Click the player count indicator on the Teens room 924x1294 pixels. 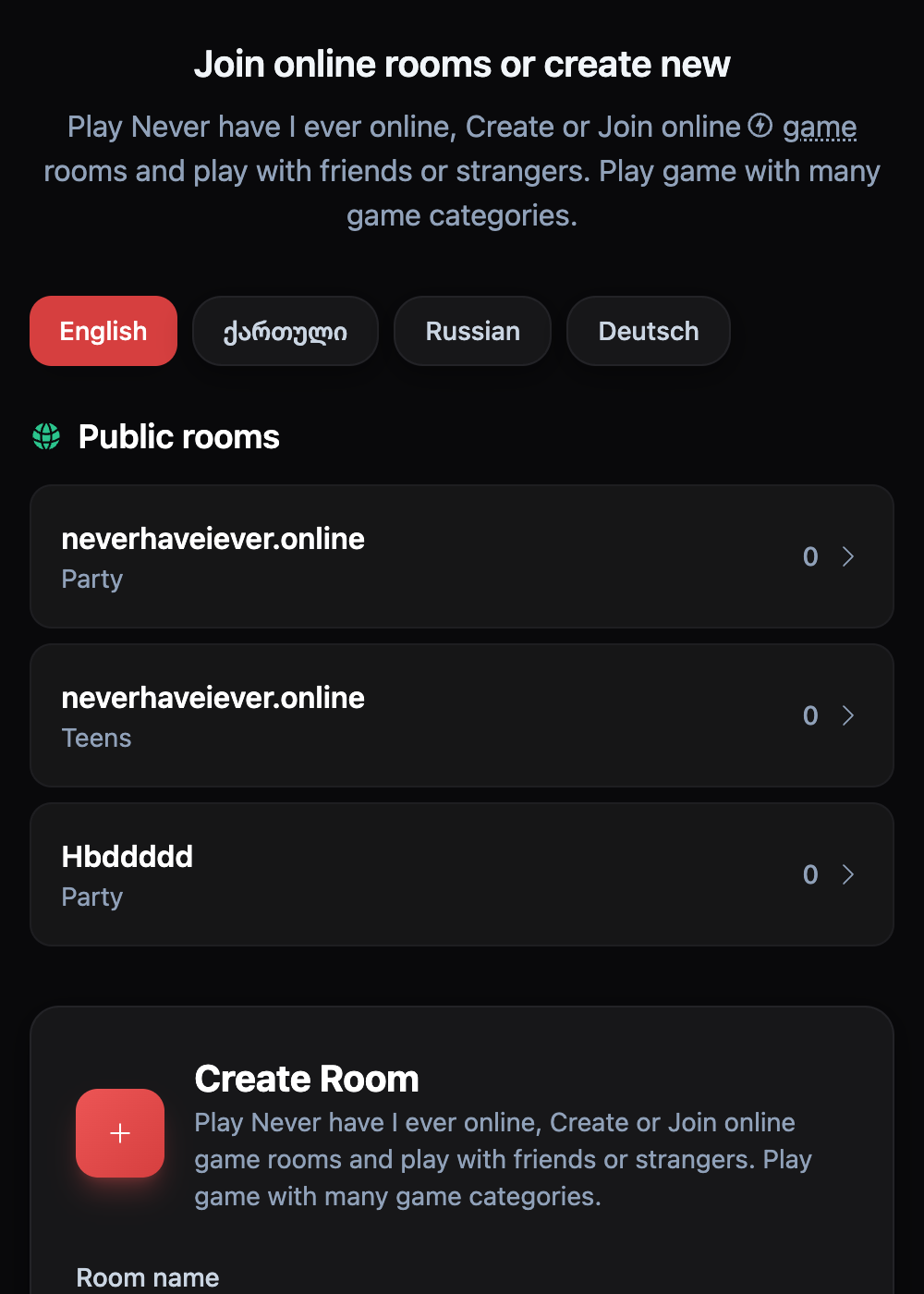click(x=810, y=715)
